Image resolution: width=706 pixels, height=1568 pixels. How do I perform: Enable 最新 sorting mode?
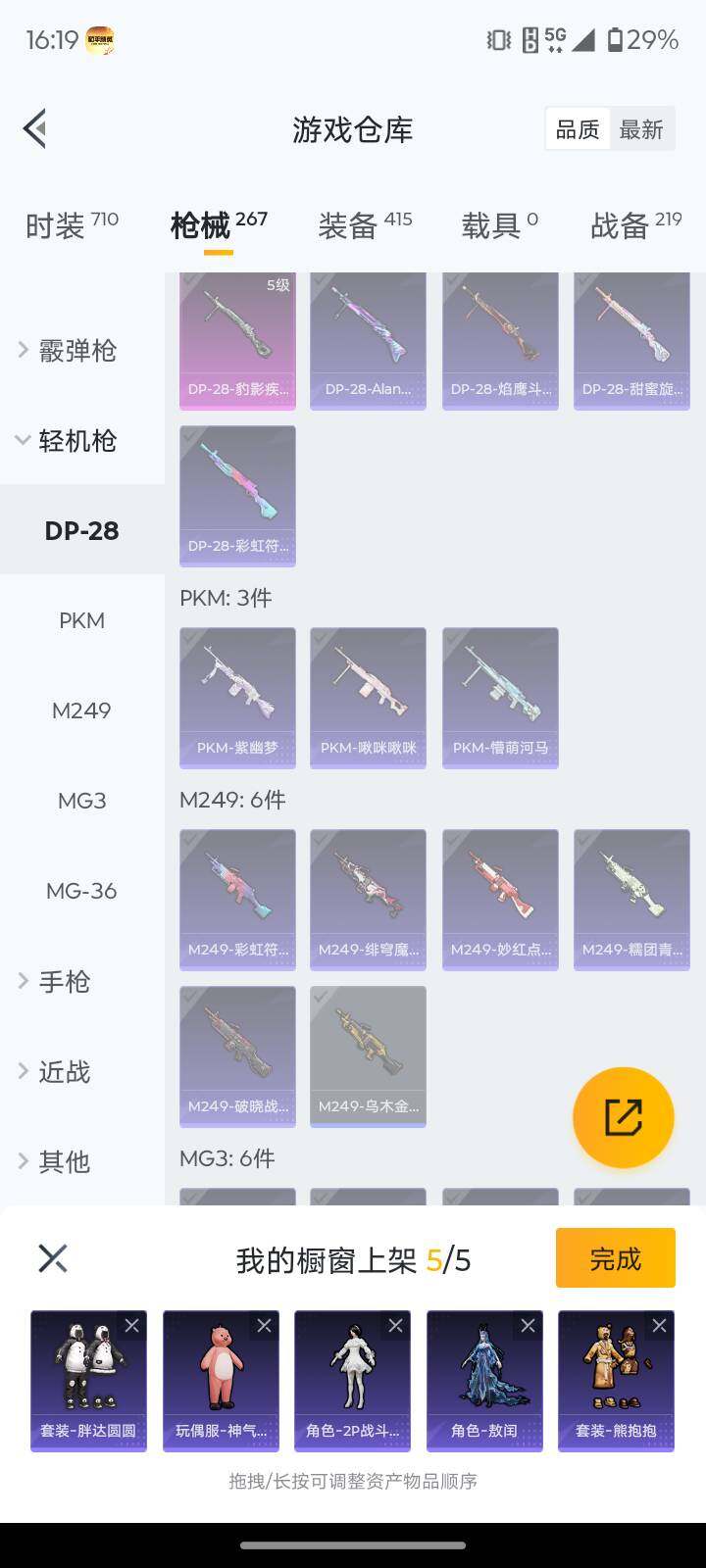642,128
